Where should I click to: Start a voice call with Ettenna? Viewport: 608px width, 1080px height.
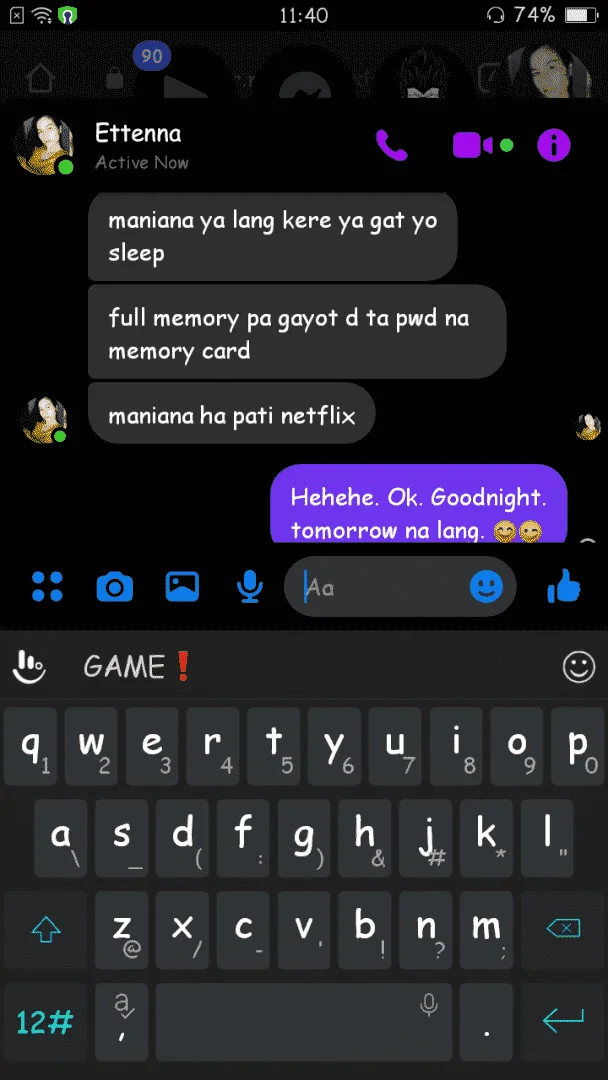(392, 145)
